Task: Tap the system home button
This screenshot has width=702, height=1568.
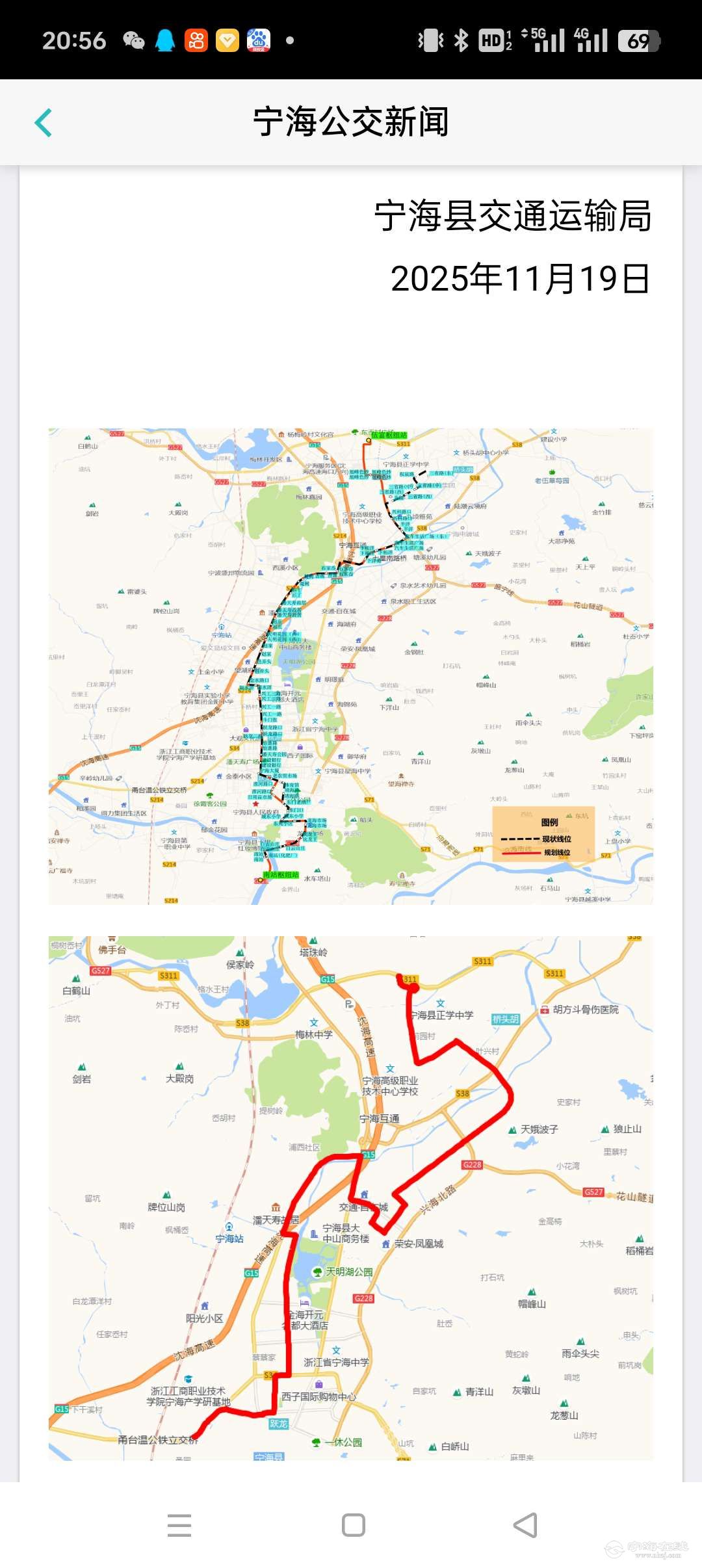Action: point(353,1525)
